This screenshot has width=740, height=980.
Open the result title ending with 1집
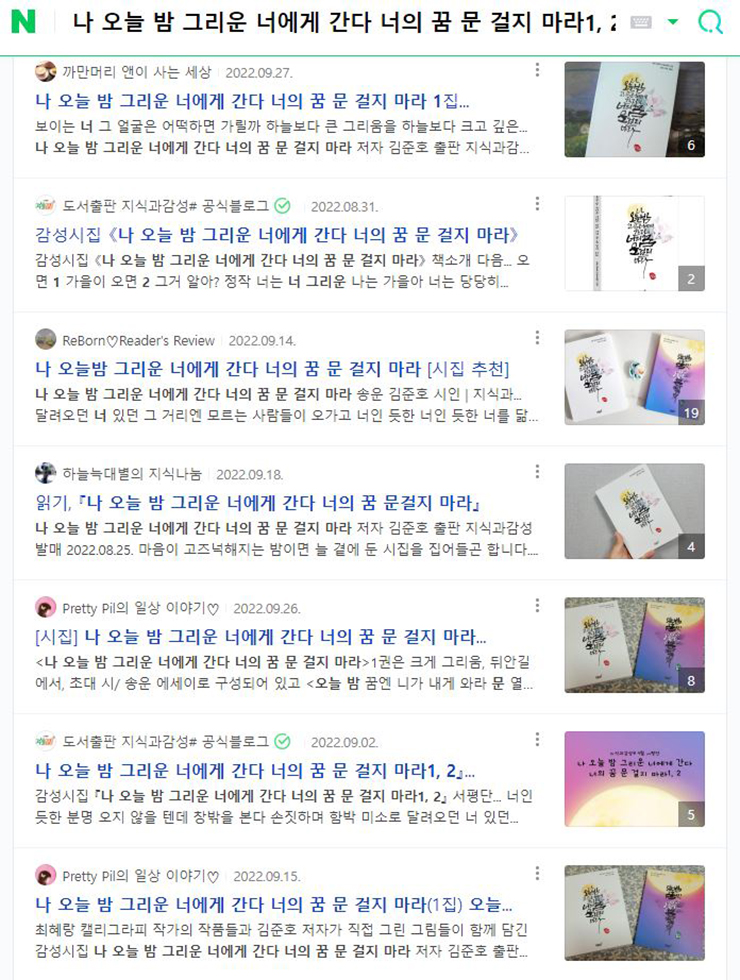(x=251, y=101)
